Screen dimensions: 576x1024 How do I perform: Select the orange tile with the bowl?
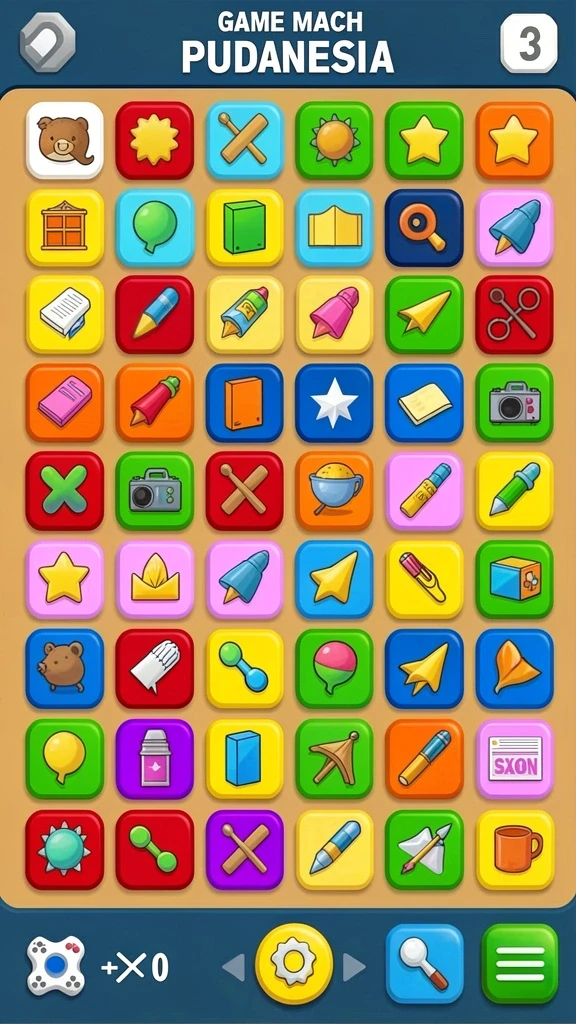pyautogui.click(x=334, y=490)
